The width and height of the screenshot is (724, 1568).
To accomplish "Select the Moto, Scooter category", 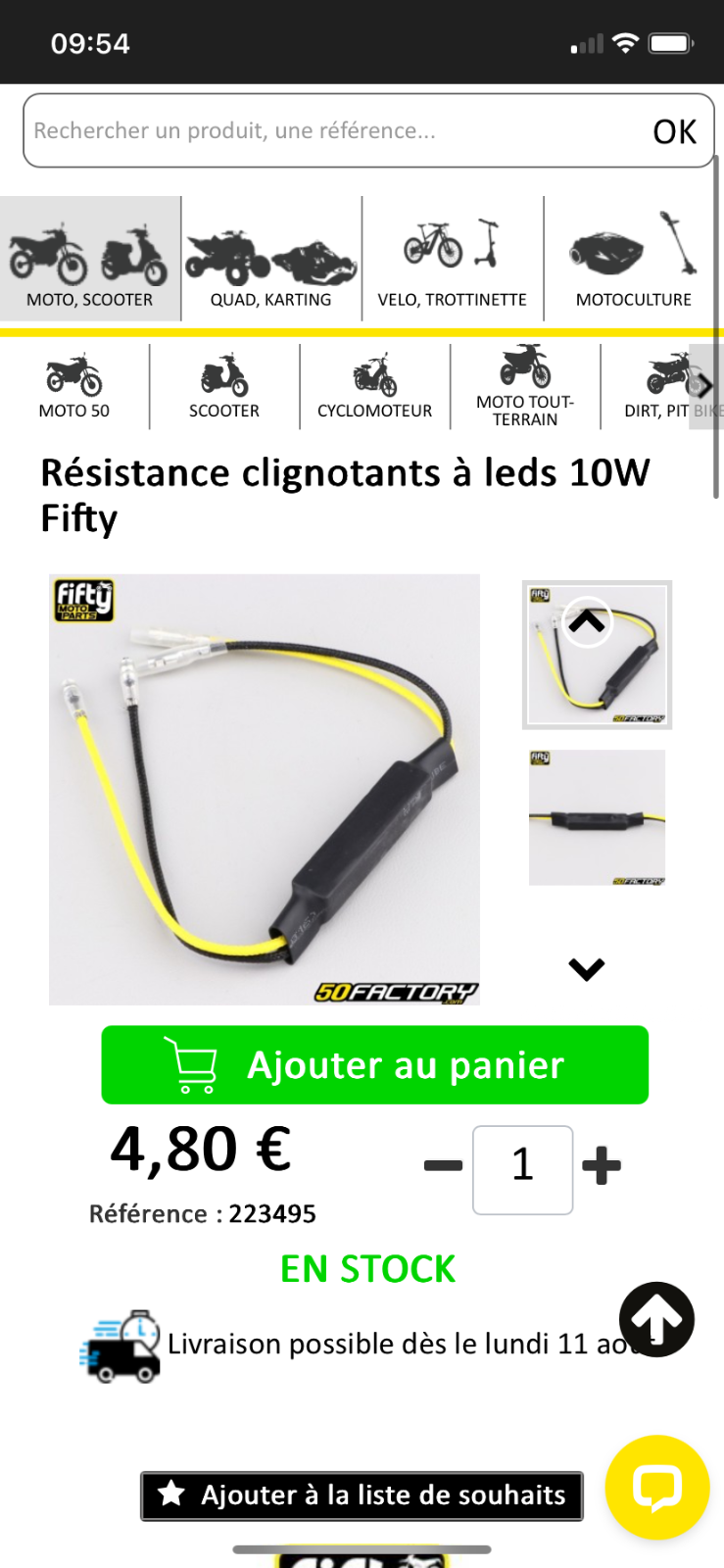I will [x=90, y=259].
